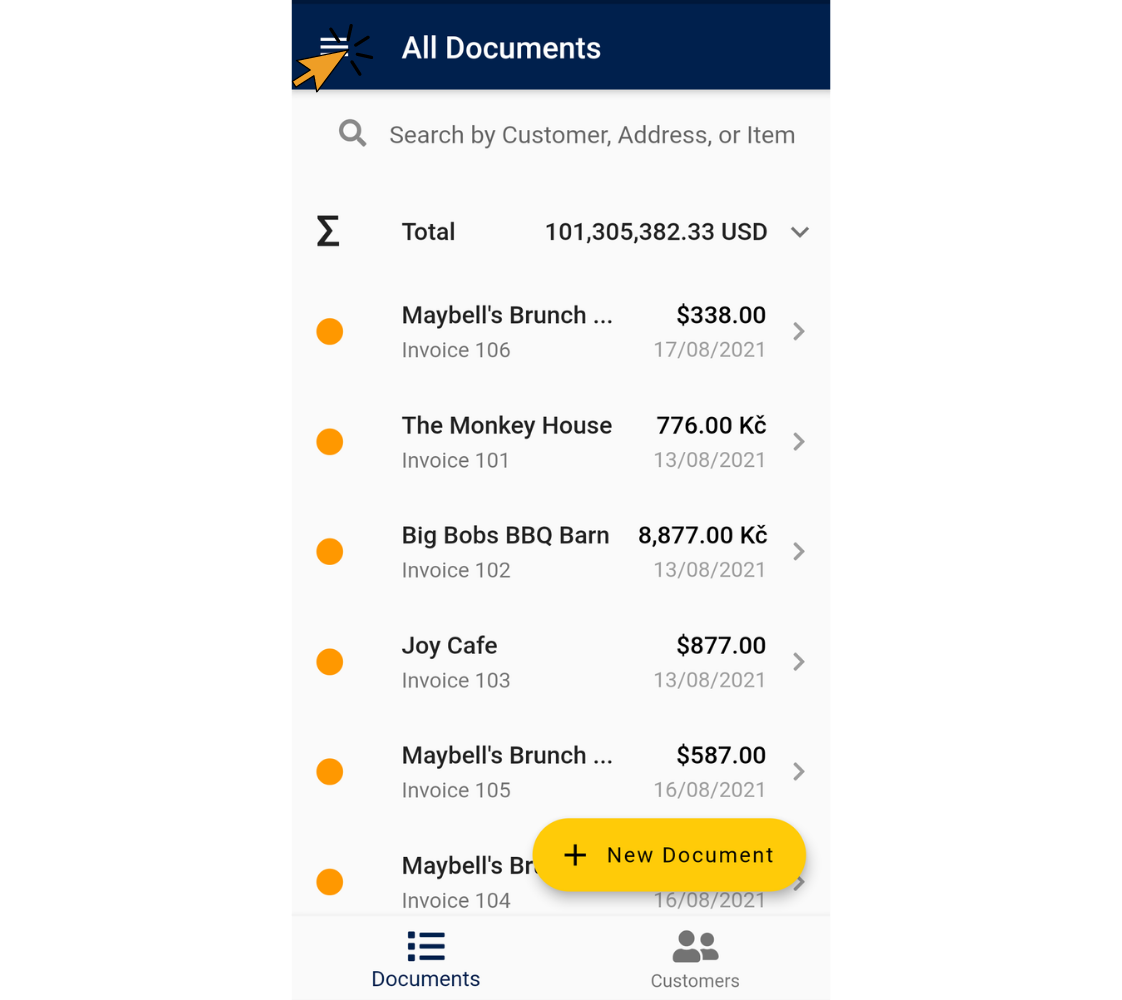The height and width of the screenshot is (1000, 1122).
Task: Open The Monkey House Invoice 101
Action: [x=560, y=442]
